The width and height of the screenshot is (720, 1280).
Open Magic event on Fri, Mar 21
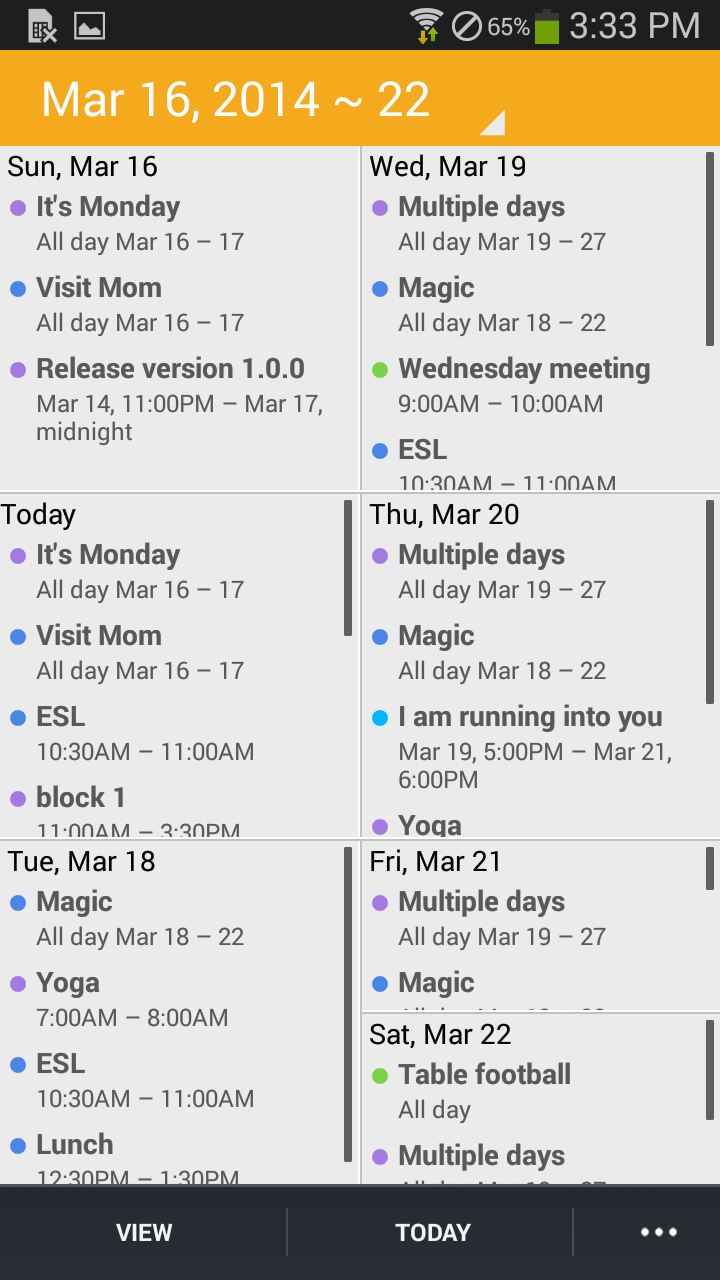coord(436,984)
